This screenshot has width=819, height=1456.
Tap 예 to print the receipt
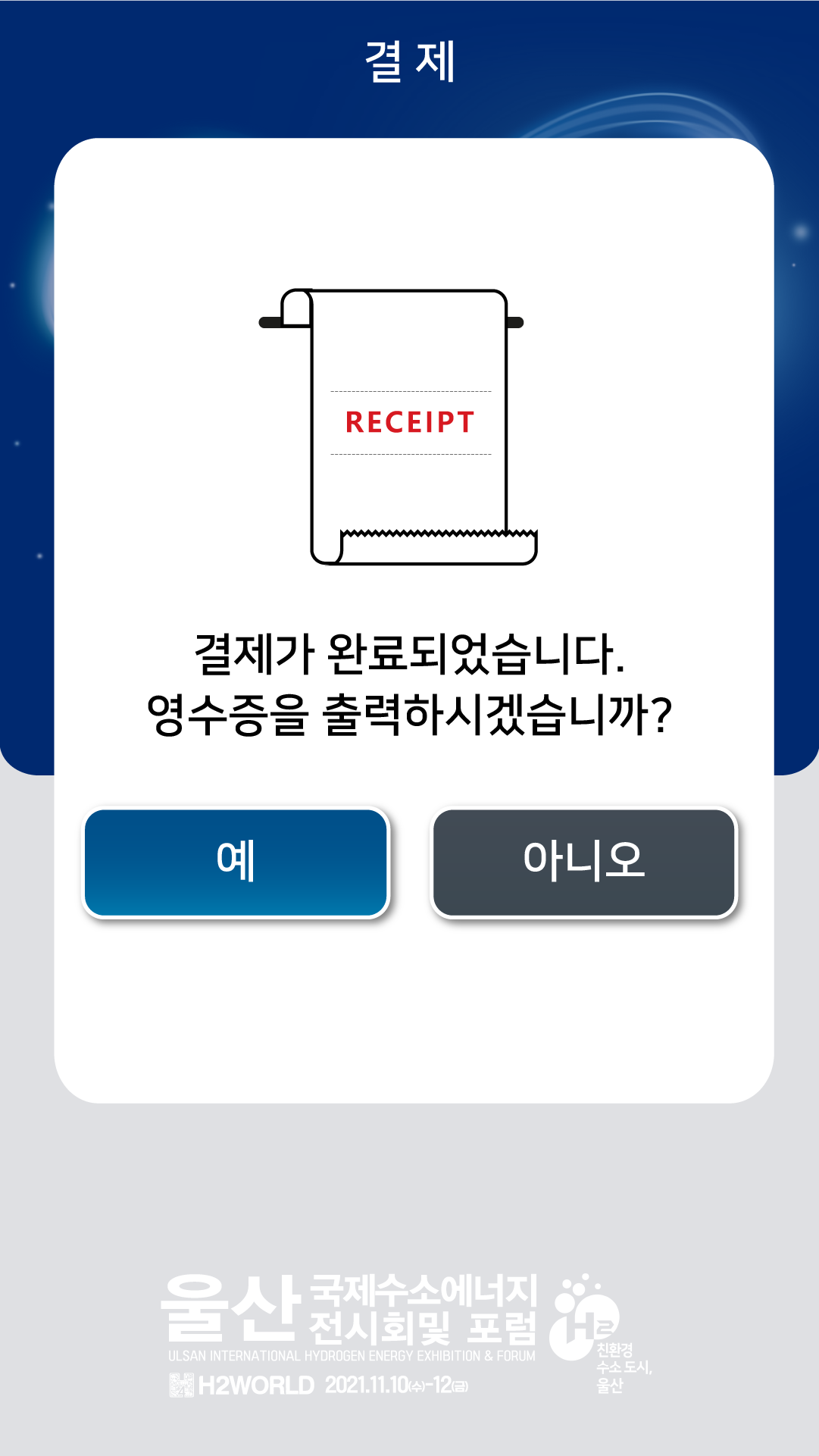(x=236, y=863)
